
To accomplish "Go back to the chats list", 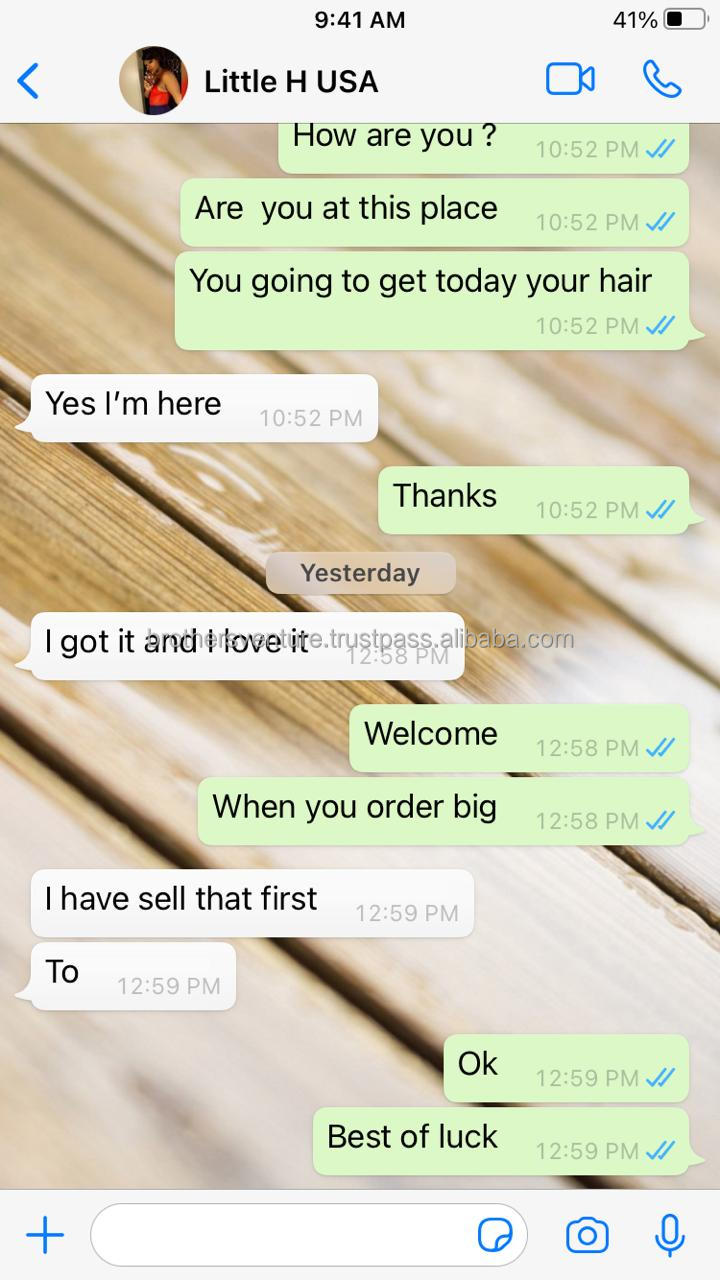I will (x=29, y=81).
